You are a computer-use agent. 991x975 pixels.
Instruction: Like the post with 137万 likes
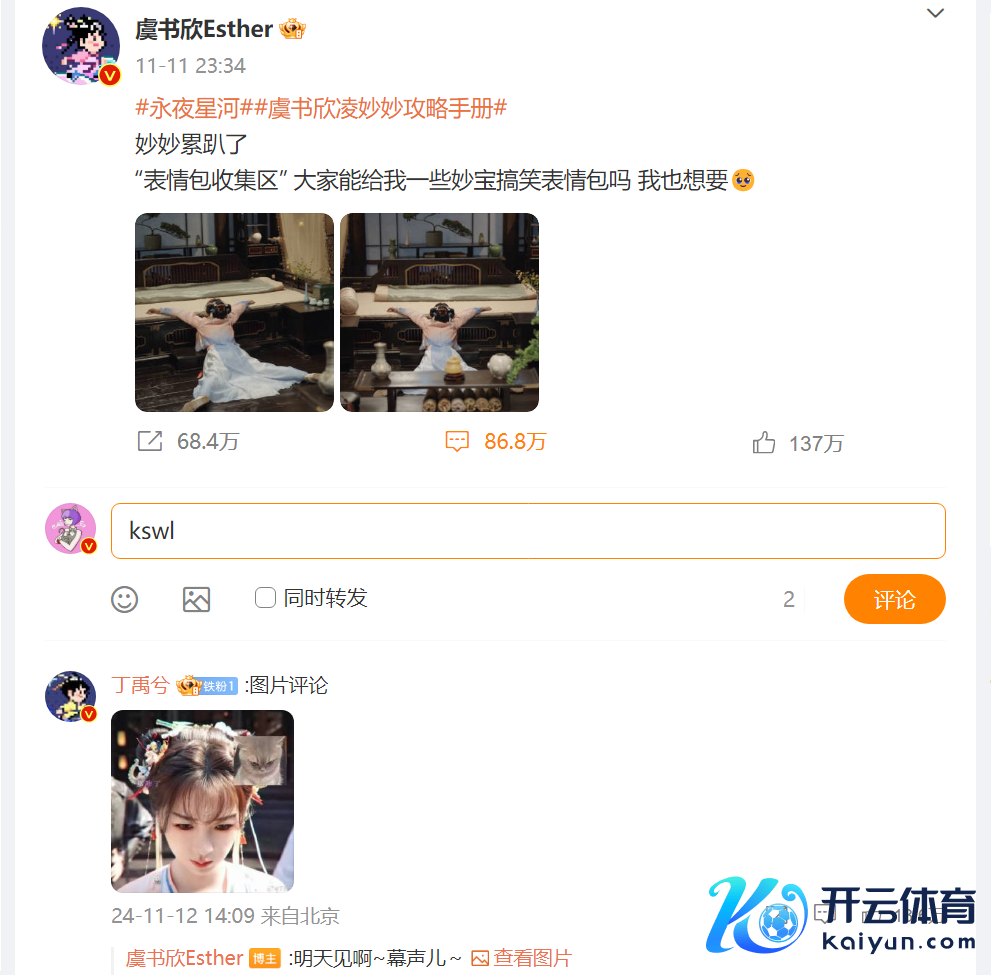(x=764, y=443)
